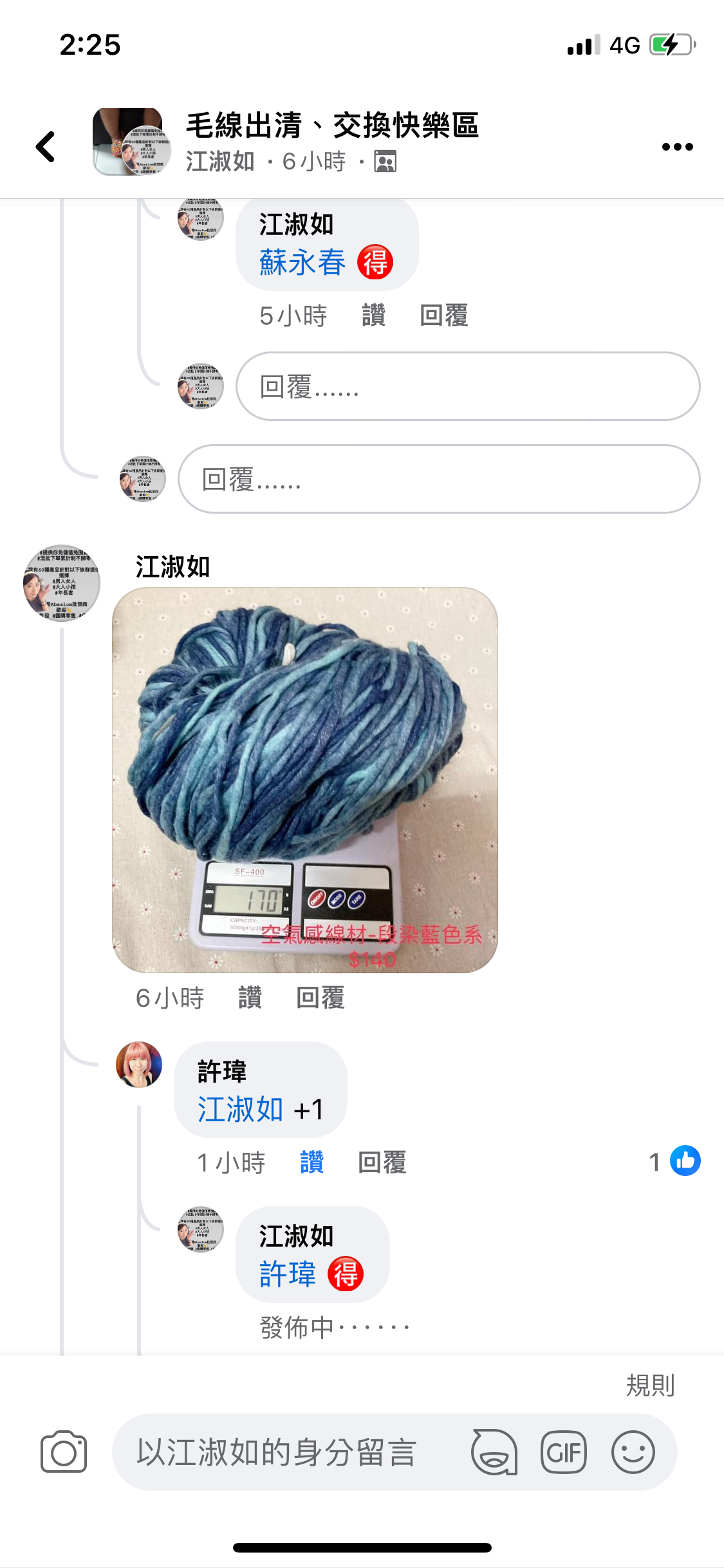Open the emoji sticker picker
724x1568 pixels.
click(635, 1451)
